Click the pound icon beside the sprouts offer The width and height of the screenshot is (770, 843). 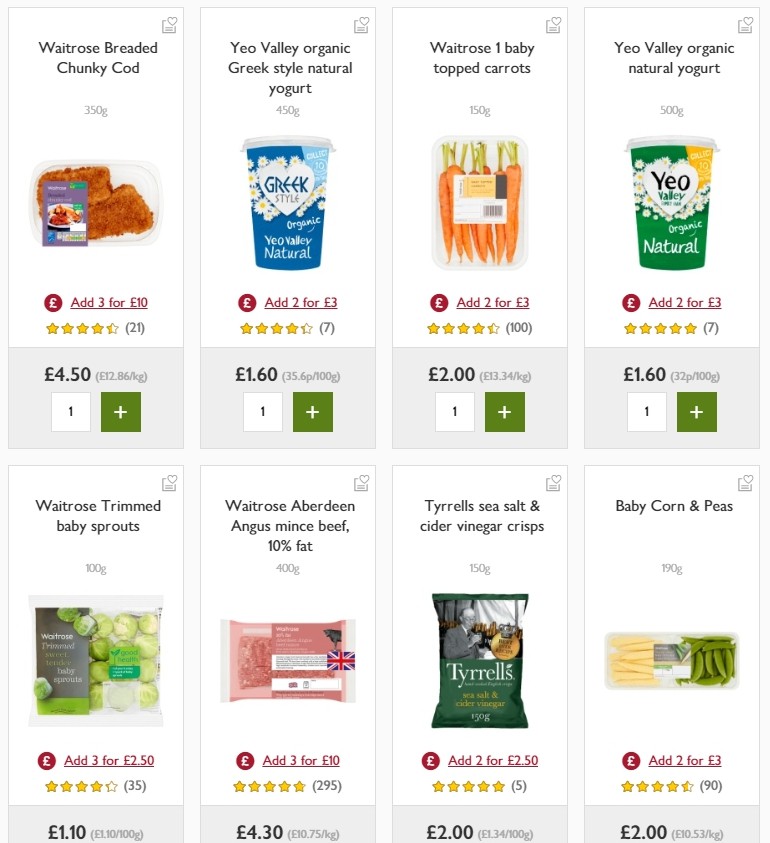(x=46, y=760)
